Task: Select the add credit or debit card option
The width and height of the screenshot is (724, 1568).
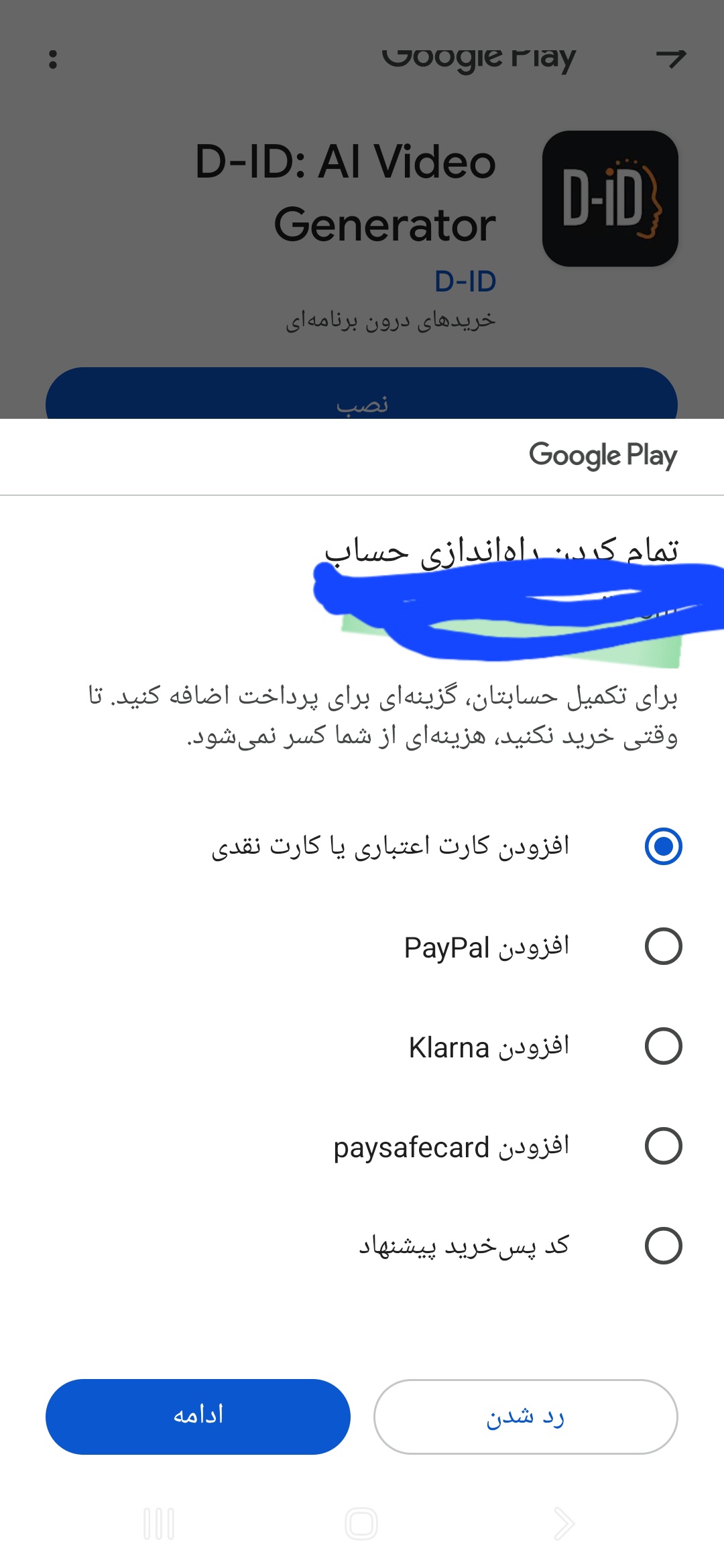Action: pyautogui.click(x=663, y=846)
